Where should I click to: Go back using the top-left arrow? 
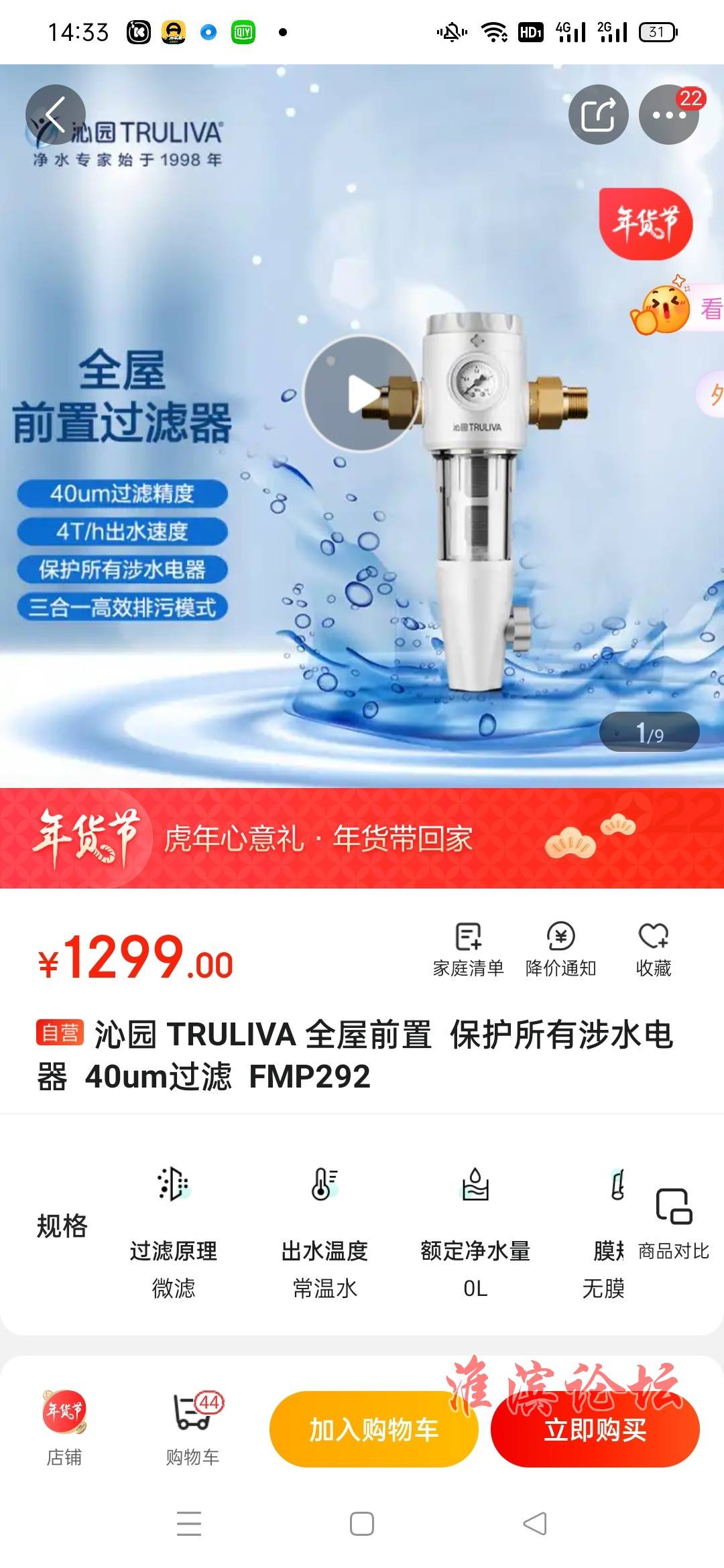pyautogui.click(x=56, y=115)
